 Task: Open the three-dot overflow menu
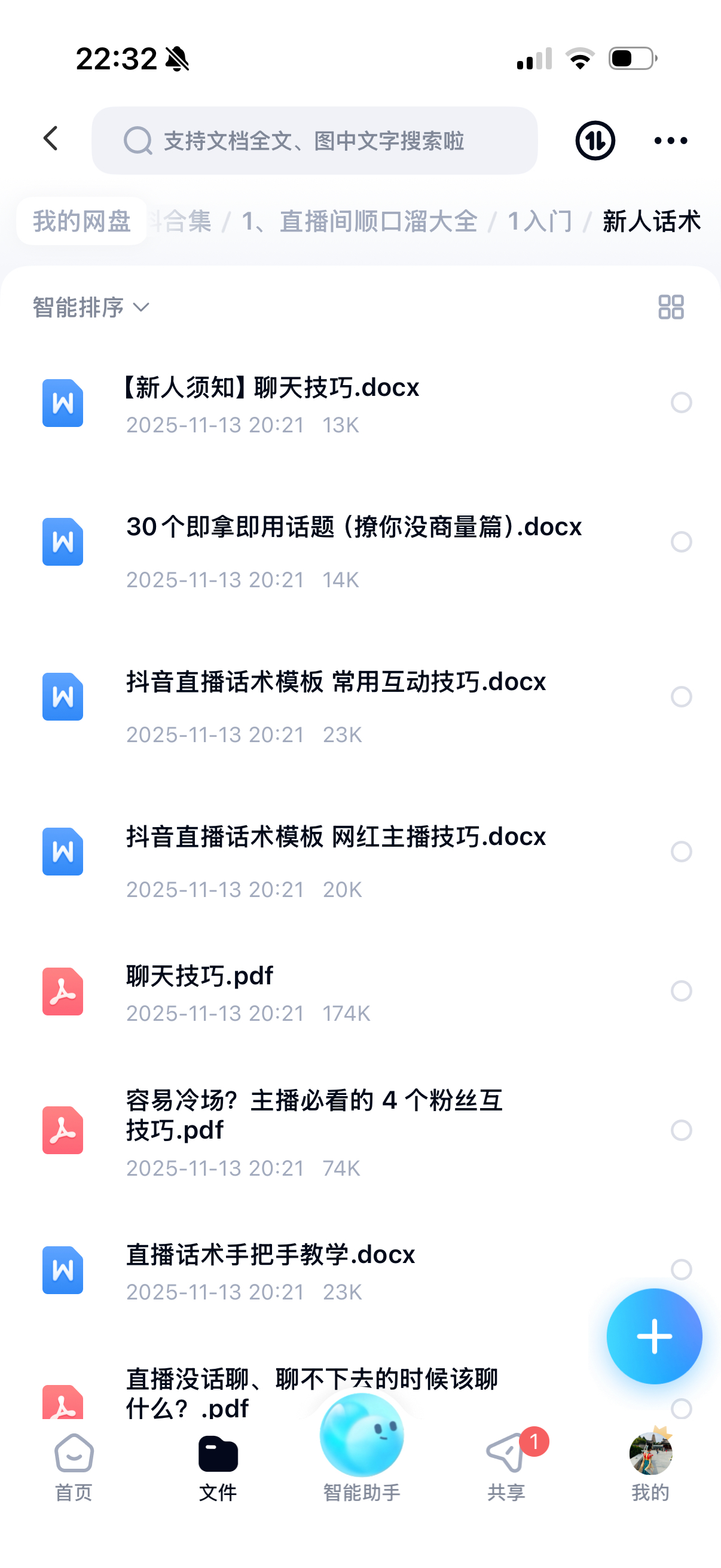(x=671, y=141)
